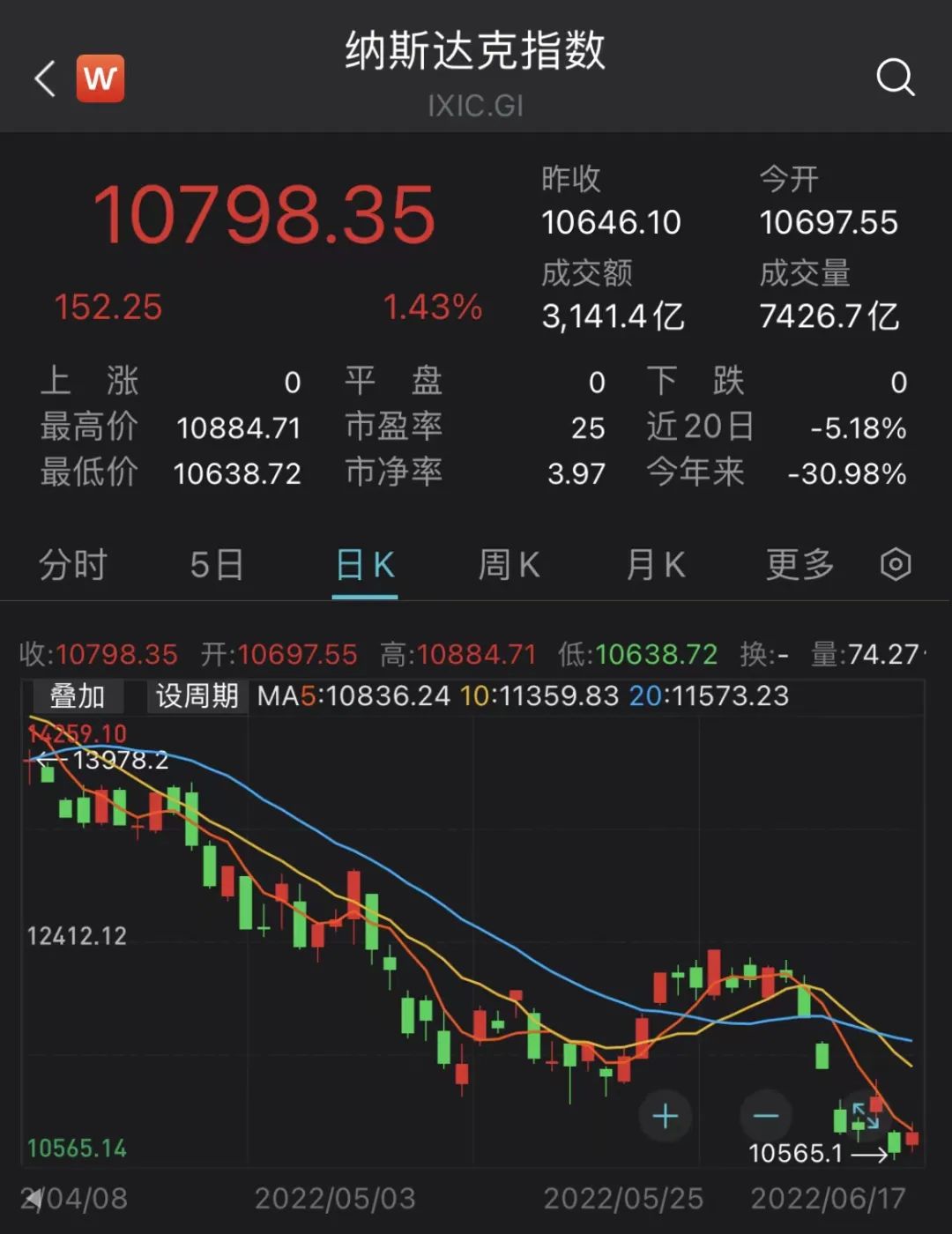The height and width of the screenshot is (1234, 952).
Task: Click the search magnifier icon
Action: tap(896, 78)
